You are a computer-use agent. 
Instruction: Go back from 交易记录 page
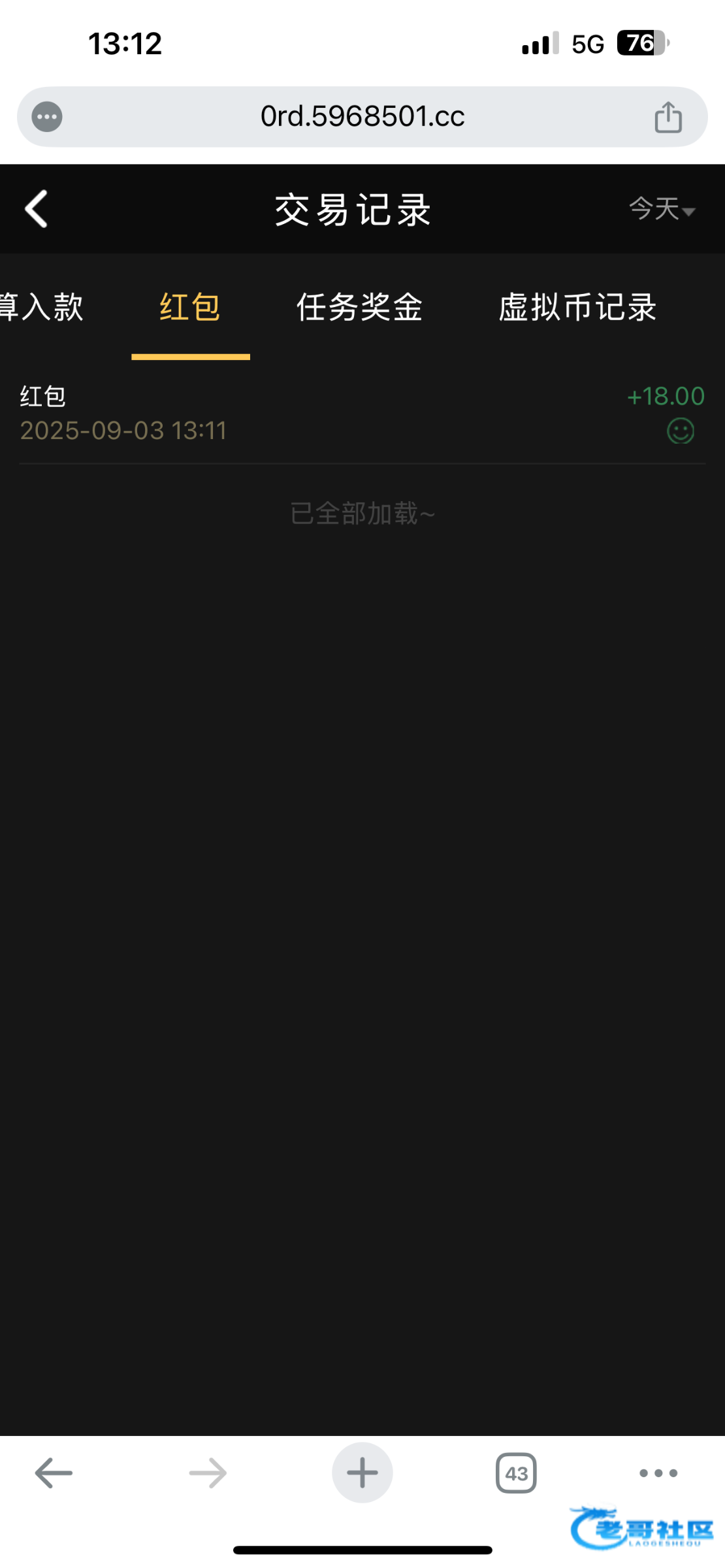pos(37,209)
